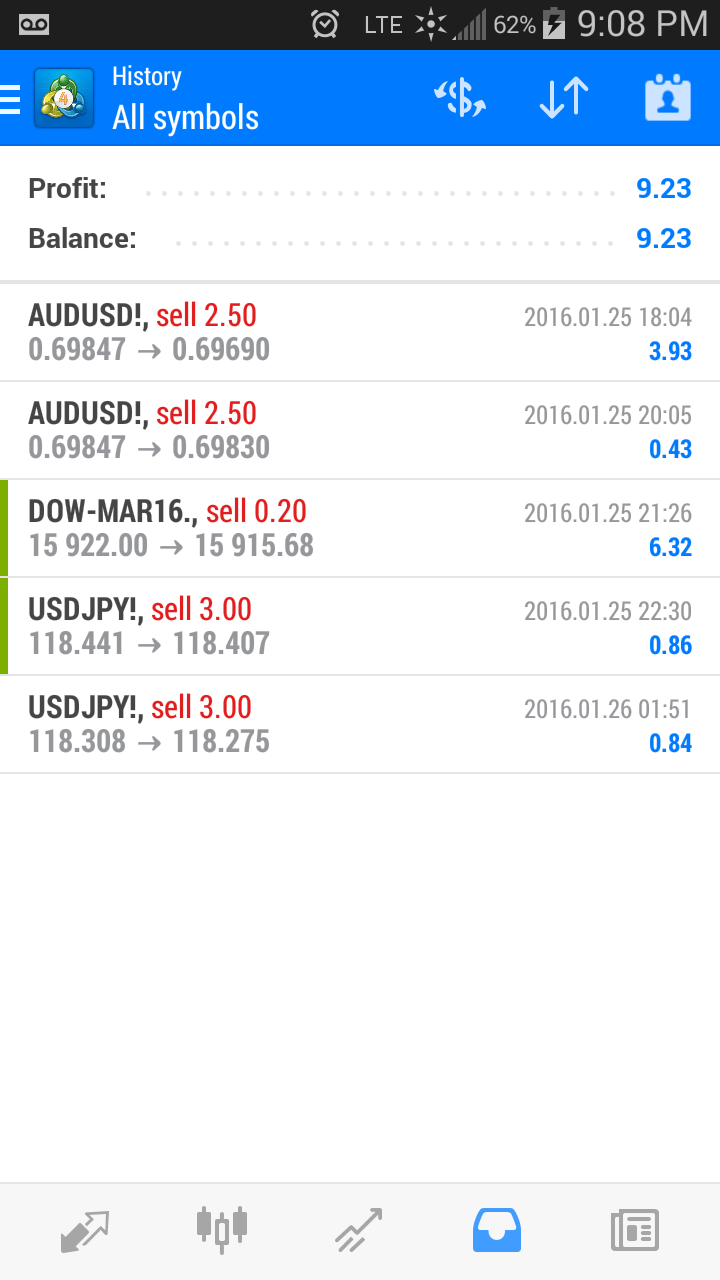Screen dimensions: 720x1280
Task: Open the News tab
Action: (x=635, y=1231)
